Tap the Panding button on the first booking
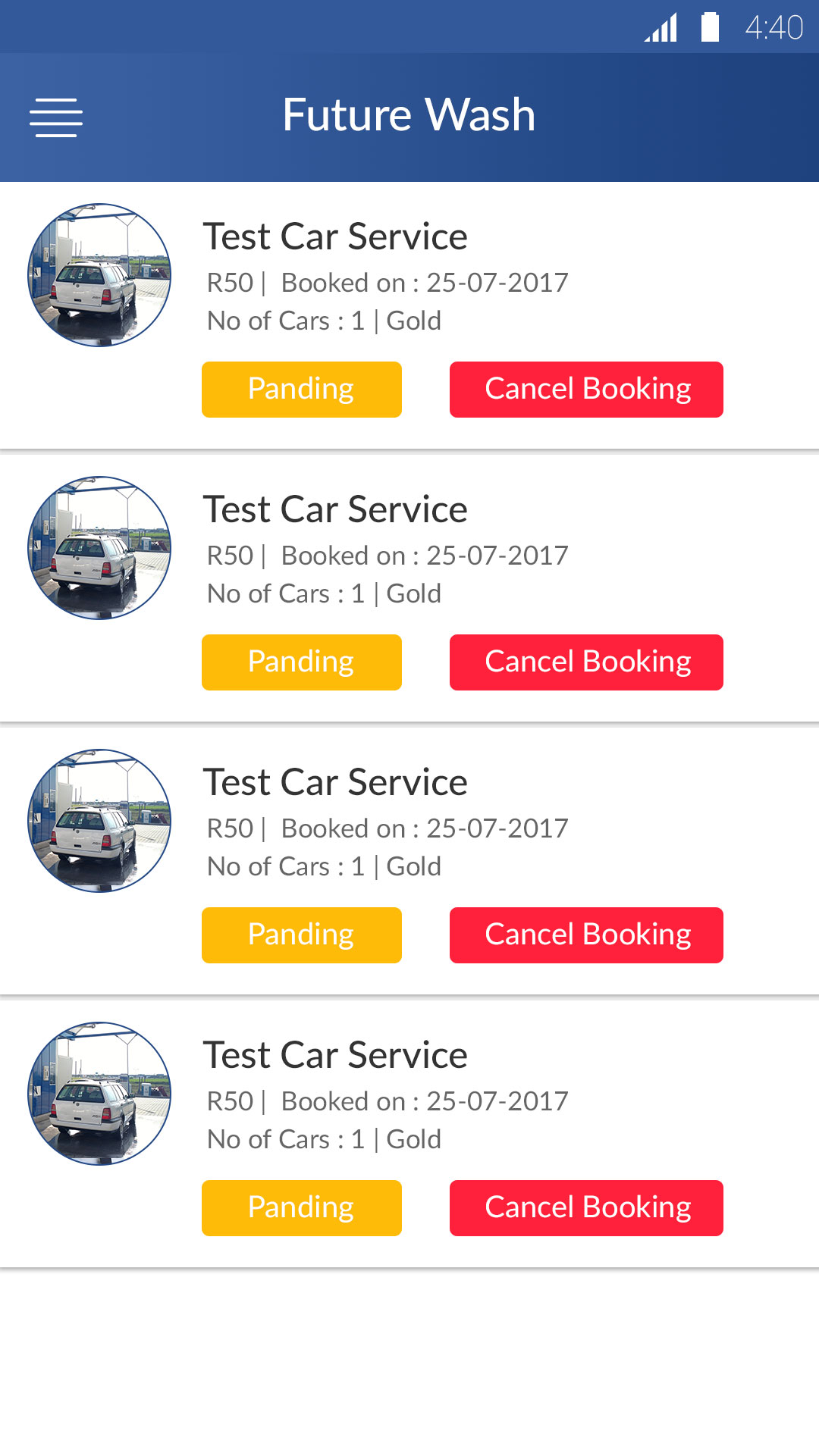 coord(301,390)
